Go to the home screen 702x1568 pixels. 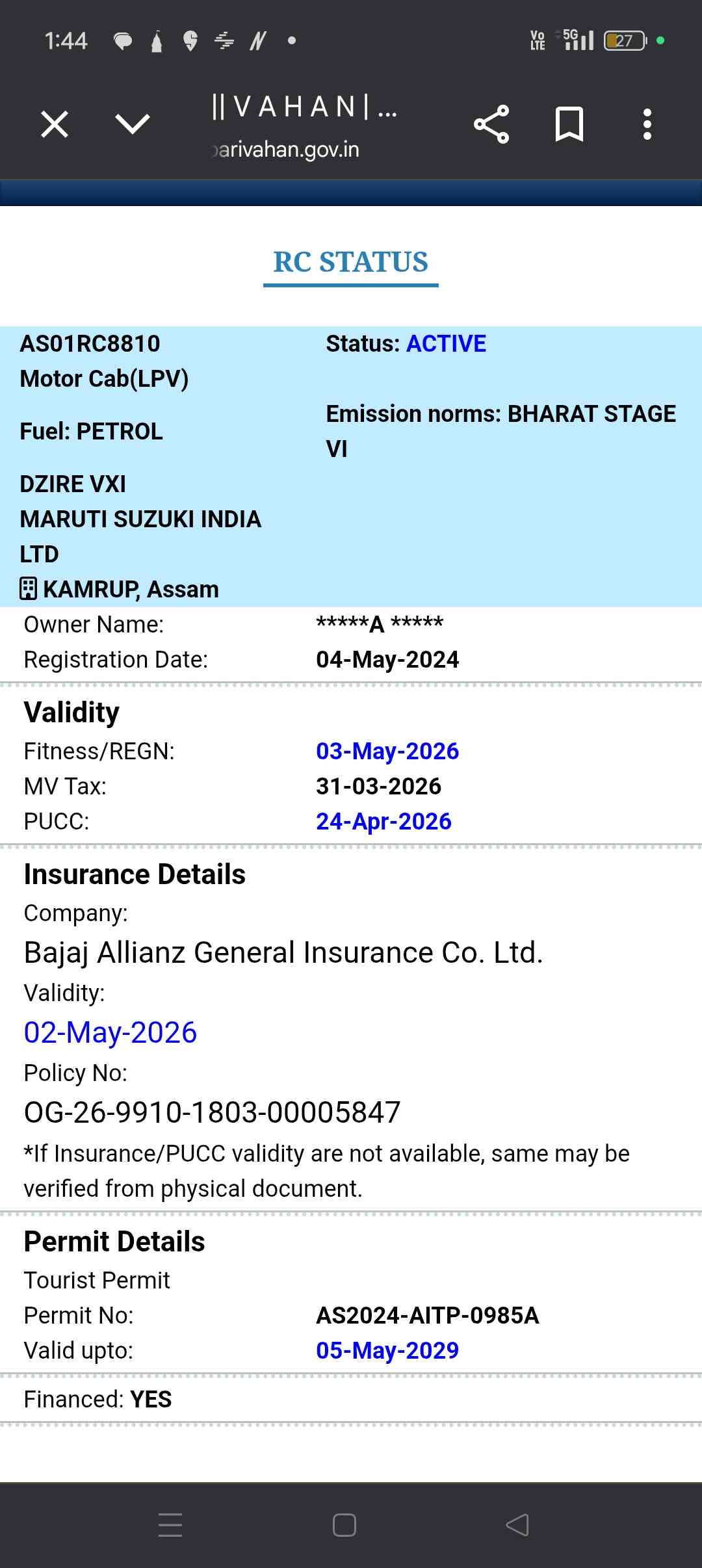344,1525
